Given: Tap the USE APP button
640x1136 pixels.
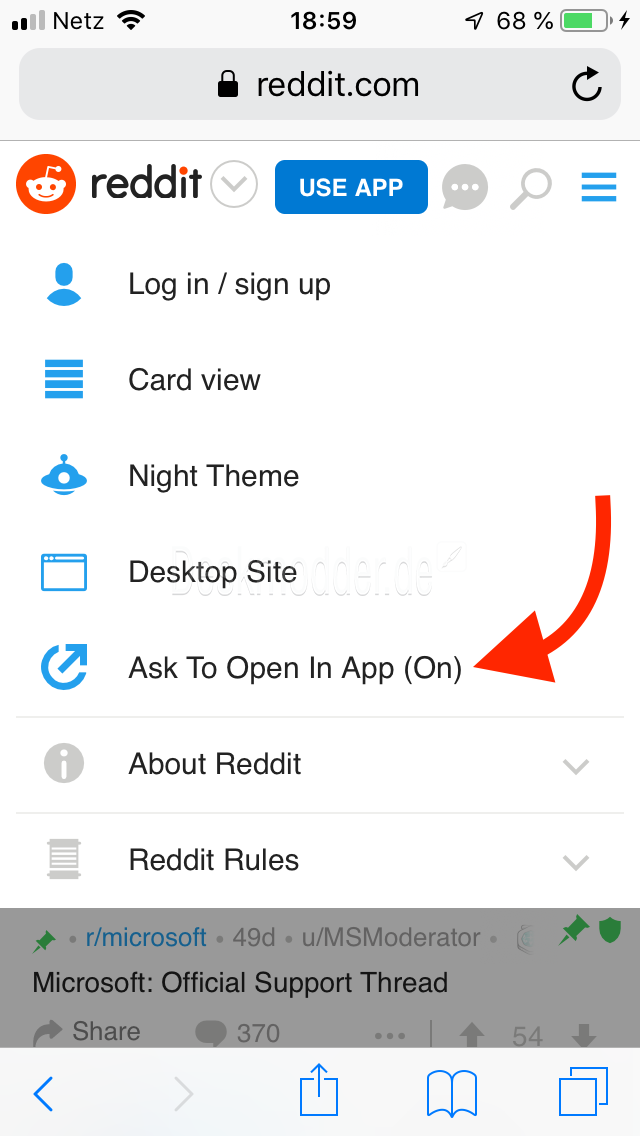Looking at the screenshot, I should (x=351, y=187).
